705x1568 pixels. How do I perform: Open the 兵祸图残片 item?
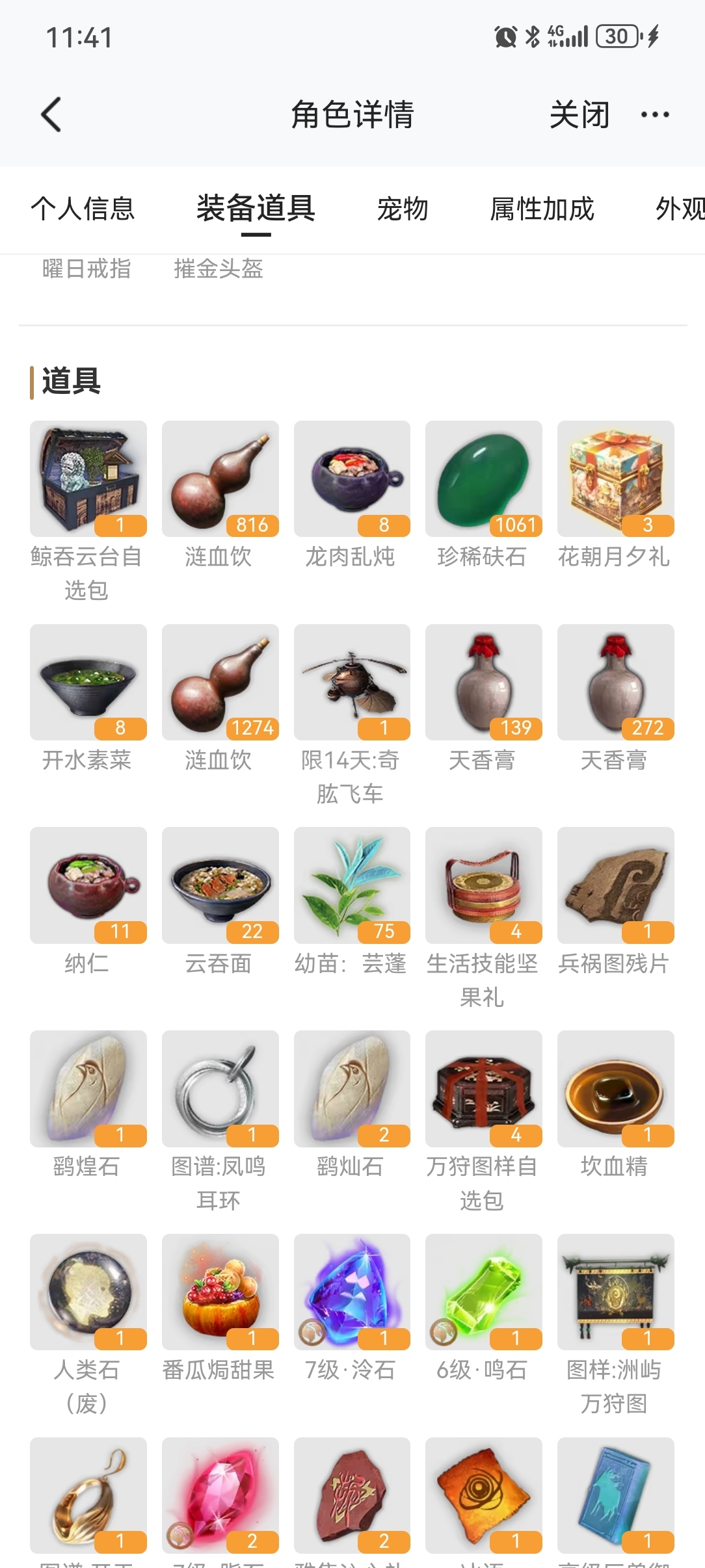click(x=615, y=885)
